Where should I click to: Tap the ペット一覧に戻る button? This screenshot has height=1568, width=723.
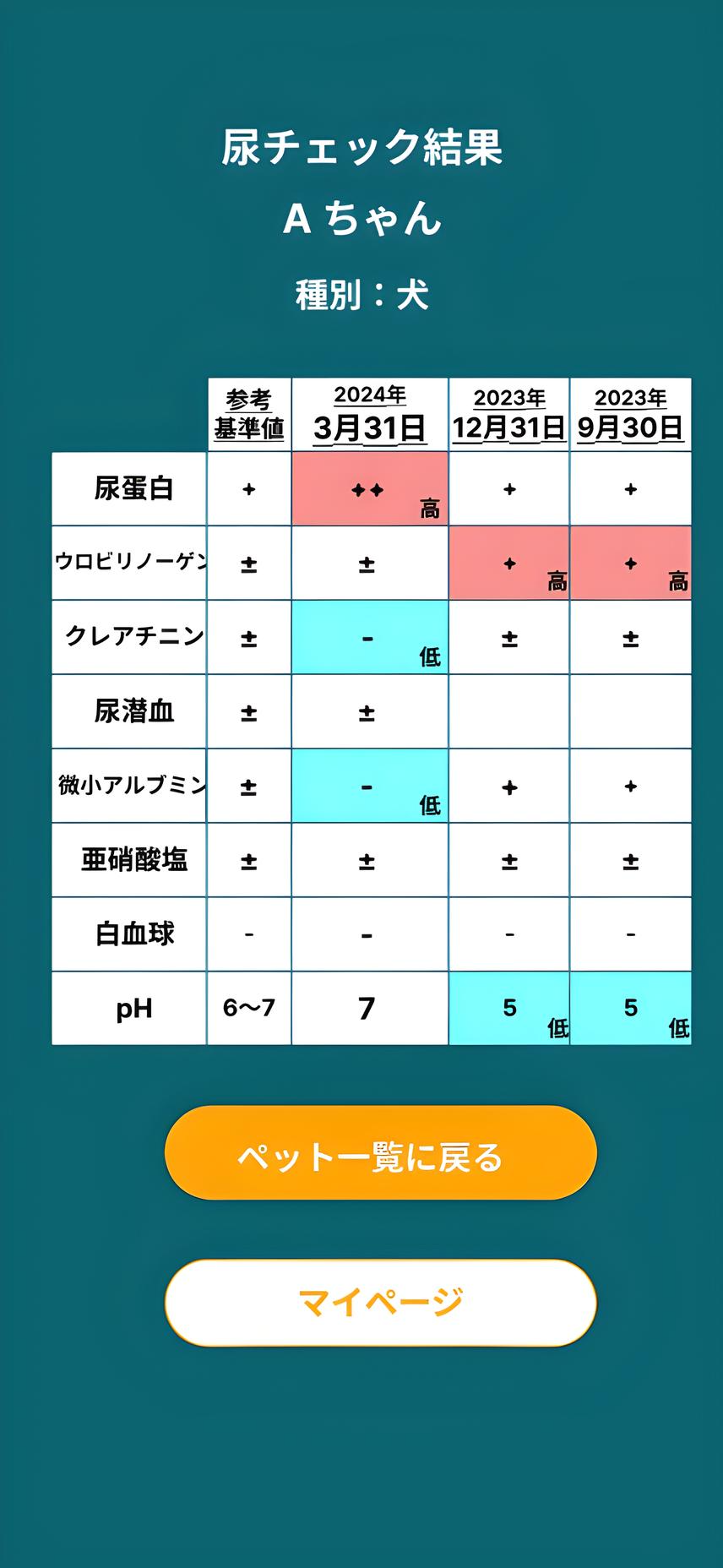point(380,1153)
